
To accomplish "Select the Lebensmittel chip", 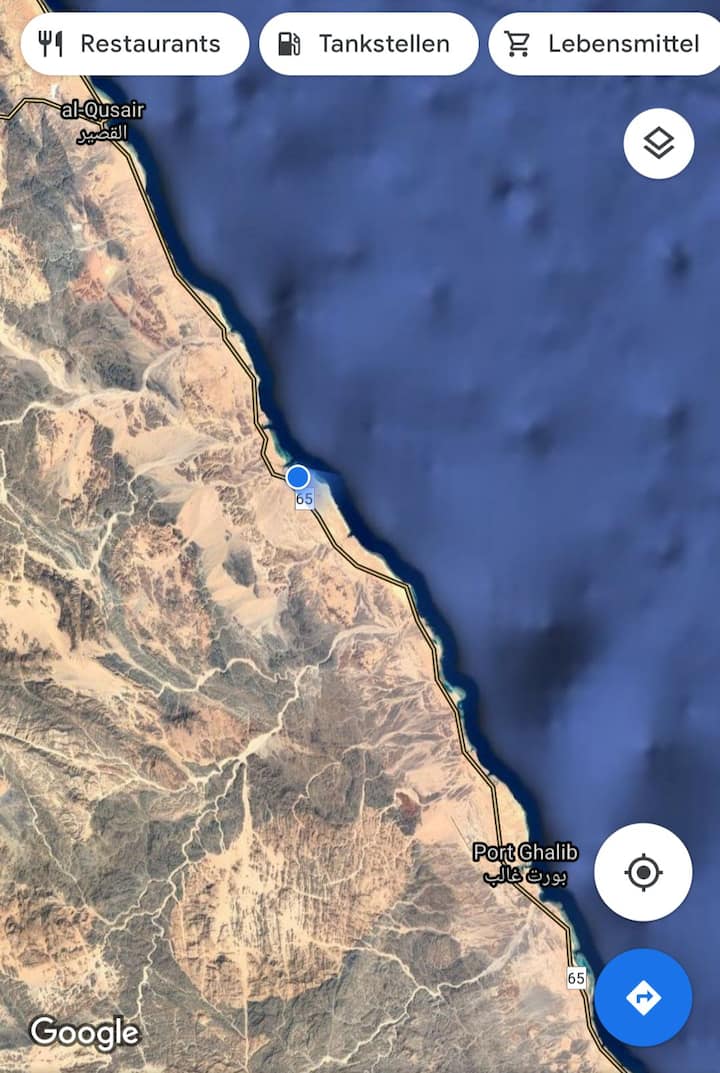I will (603, 44).
